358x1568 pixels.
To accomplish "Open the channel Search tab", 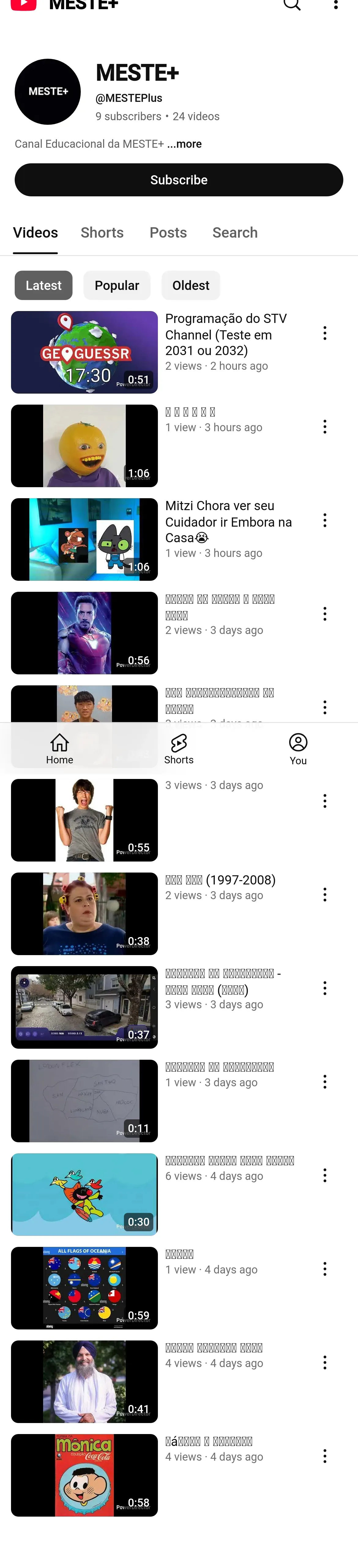I will tap(235, 232).
